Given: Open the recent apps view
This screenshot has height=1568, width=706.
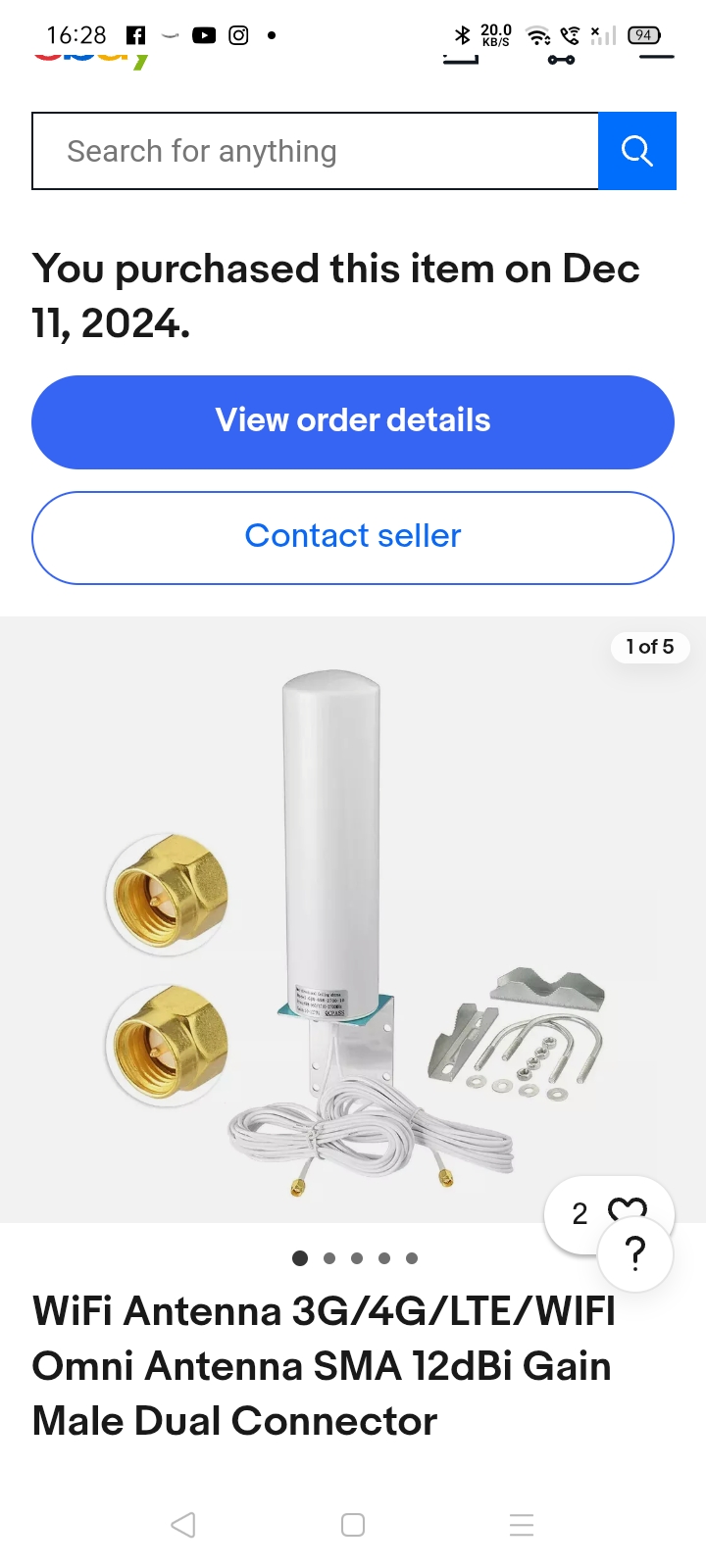Looking at the screenshot, I should [x=522, y=1525].
